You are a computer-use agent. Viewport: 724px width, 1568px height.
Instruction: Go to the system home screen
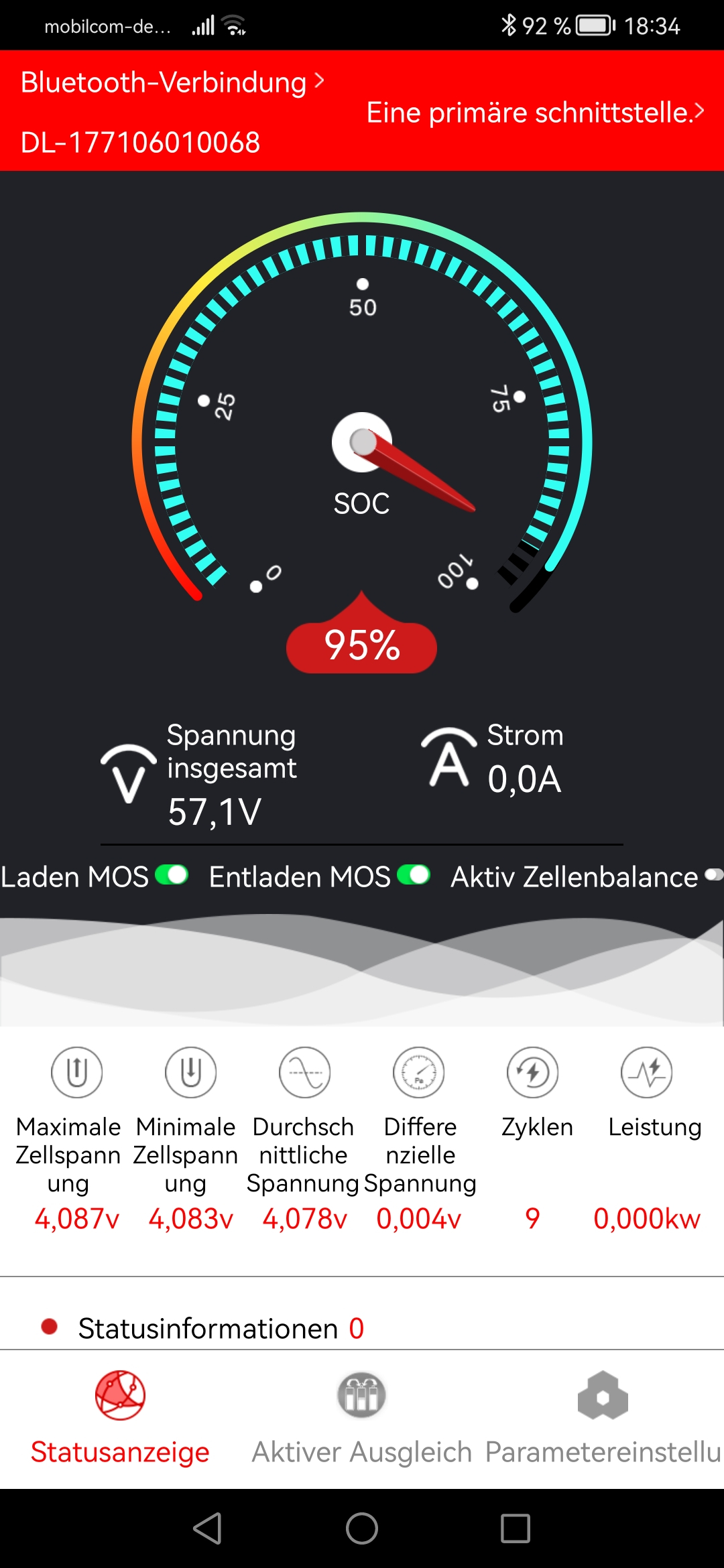pyautogui.click(x=362, y=1528)
